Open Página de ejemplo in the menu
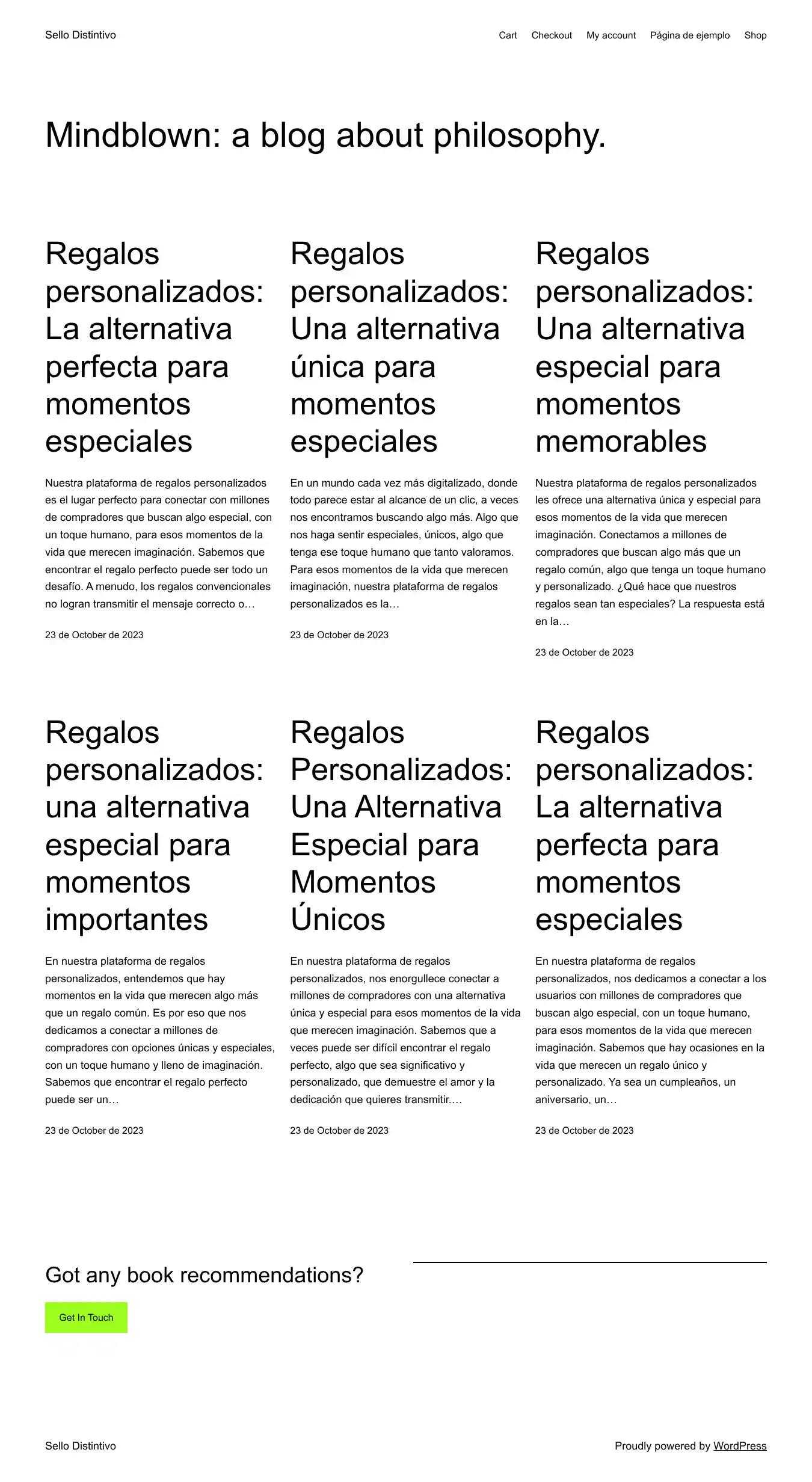Screen dimensions: 812x1482 pos(689,35)
